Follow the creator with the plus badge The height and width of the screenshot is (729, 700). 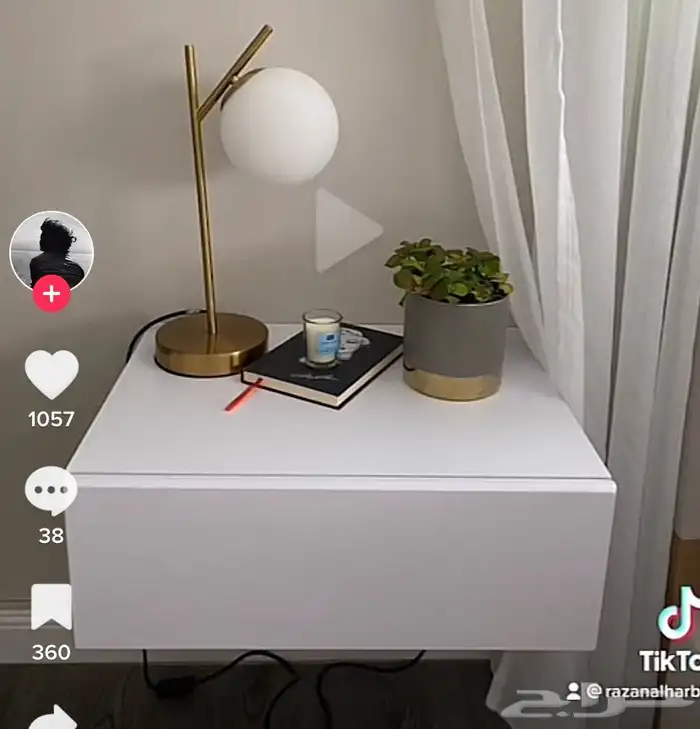click(x=51, y=295)
